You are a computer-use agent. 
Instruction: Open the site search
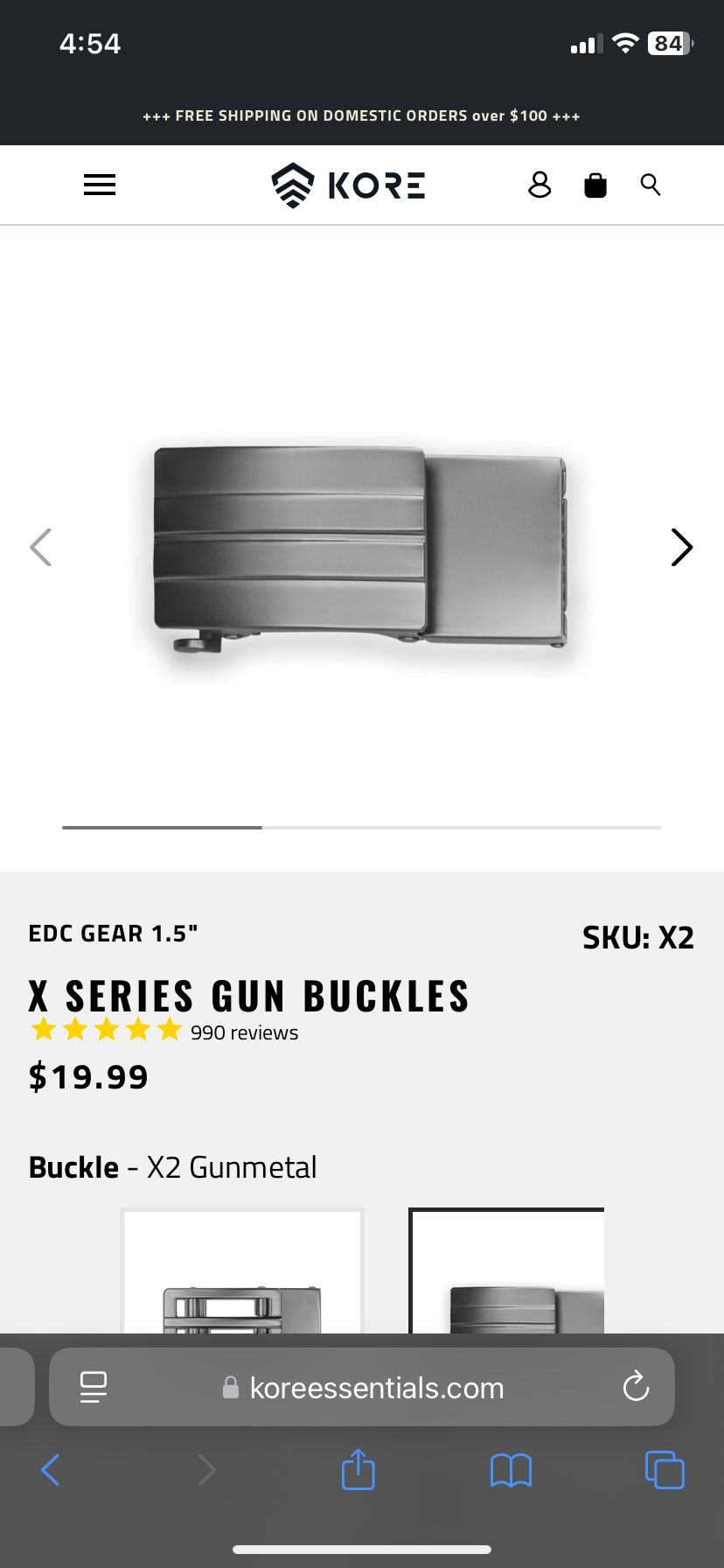[651, 185]
